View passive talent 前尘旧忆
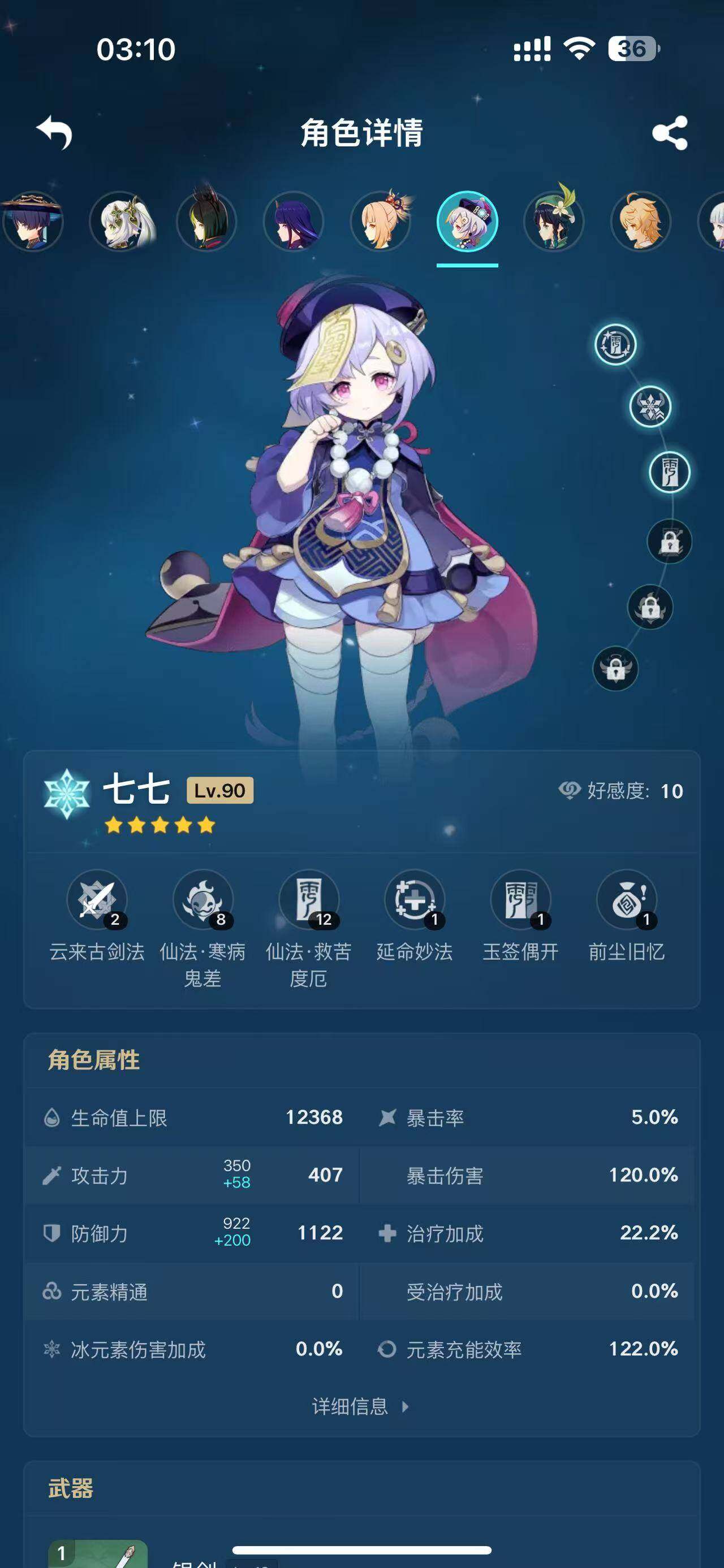 (627, 900)
